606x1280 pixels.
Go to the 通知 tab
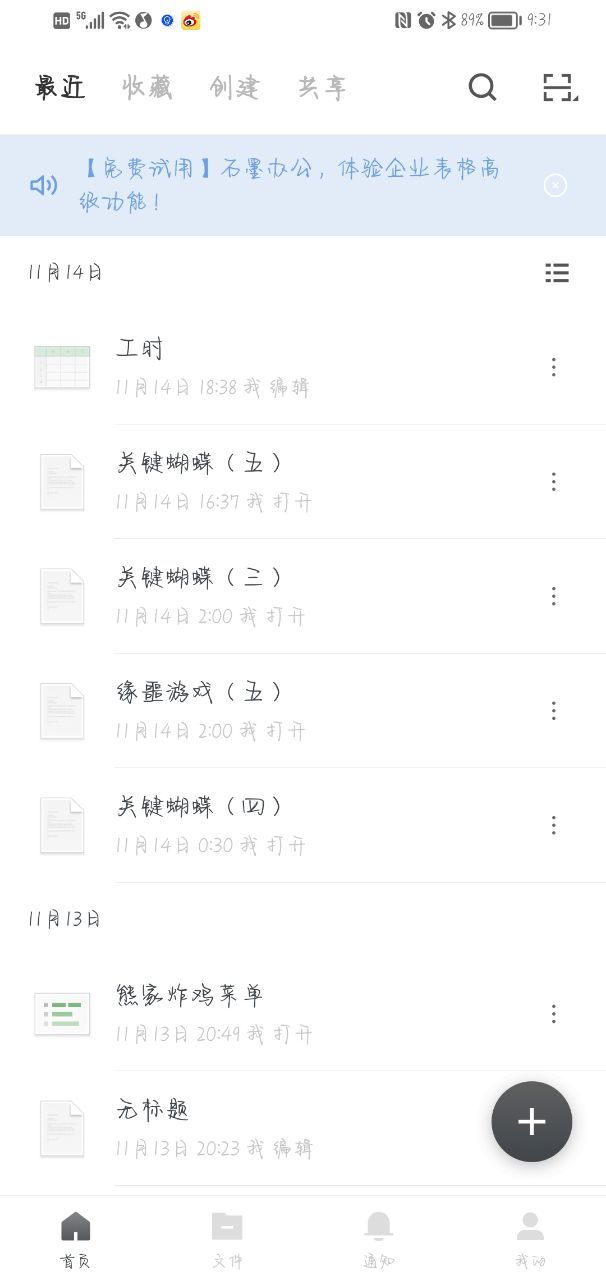coord(378,1238)
